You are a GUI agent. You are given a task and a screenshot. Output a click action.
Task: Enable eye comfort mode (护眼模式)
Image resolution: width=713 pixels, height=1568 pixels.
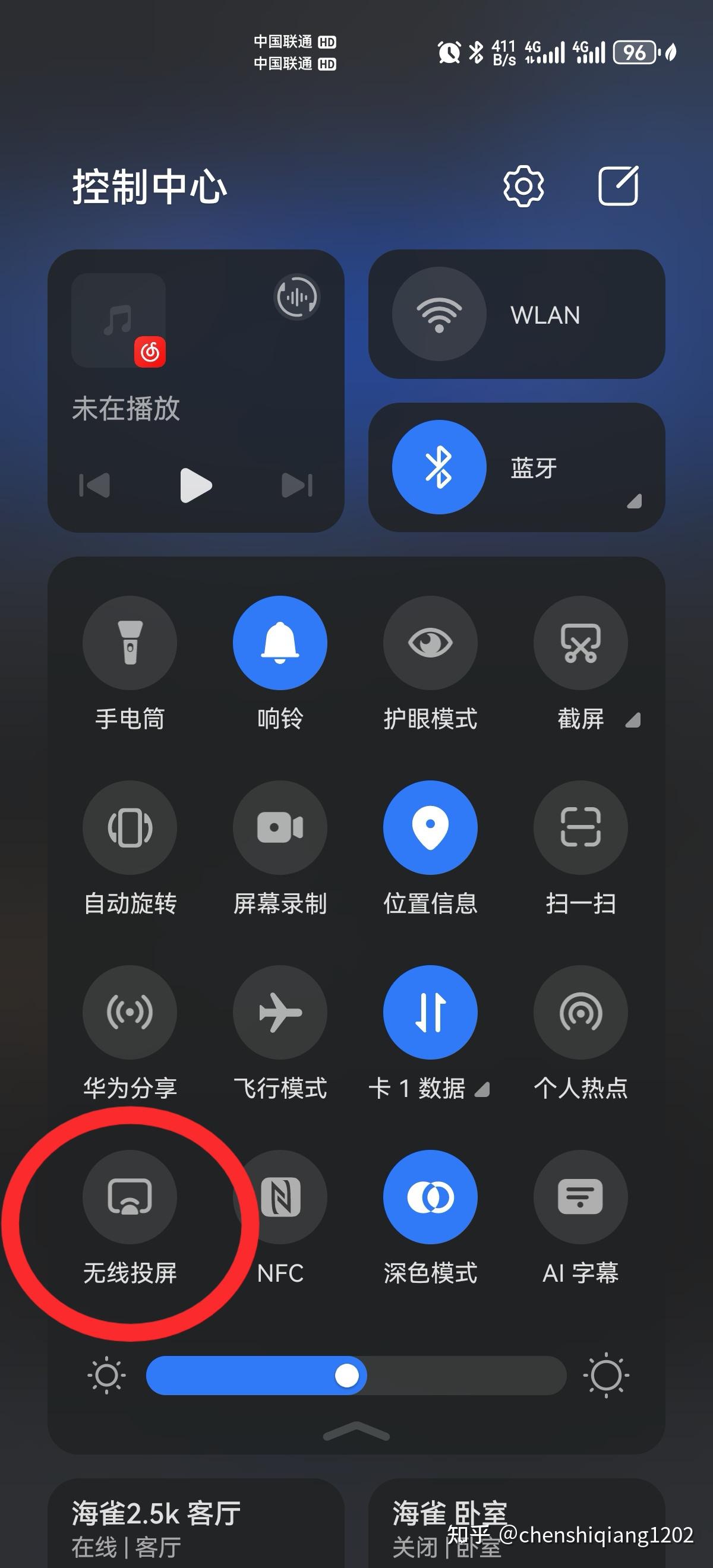(x=430, y=643)
